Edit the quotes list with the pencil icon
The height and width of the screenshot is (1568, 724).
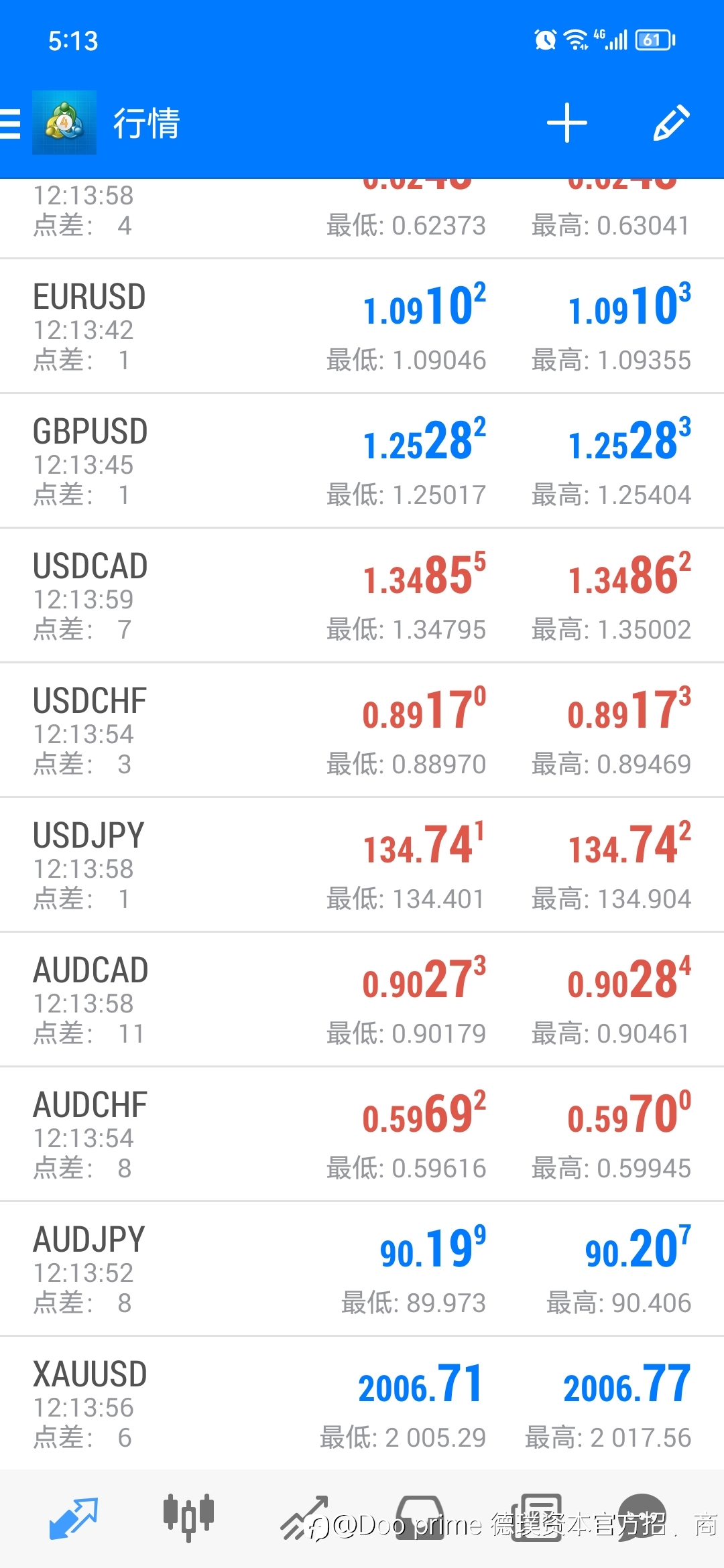[x=671, y=123]
